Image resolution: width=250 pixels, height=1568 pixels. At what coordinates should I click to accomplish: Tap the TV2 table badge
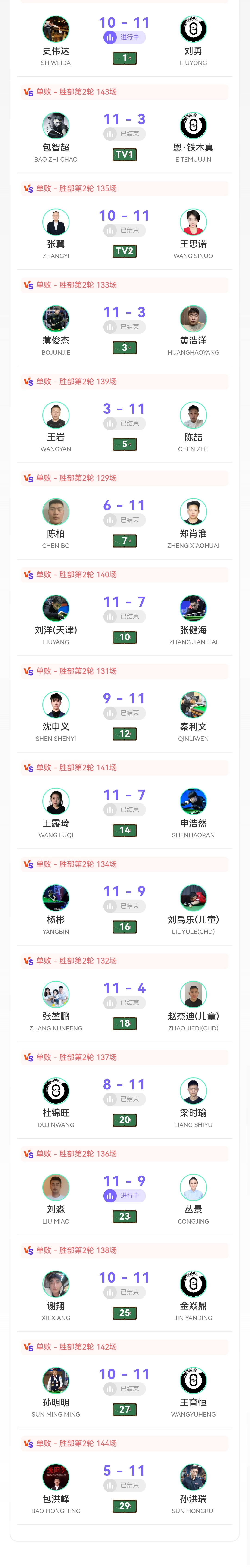click(x=125, y=251)
